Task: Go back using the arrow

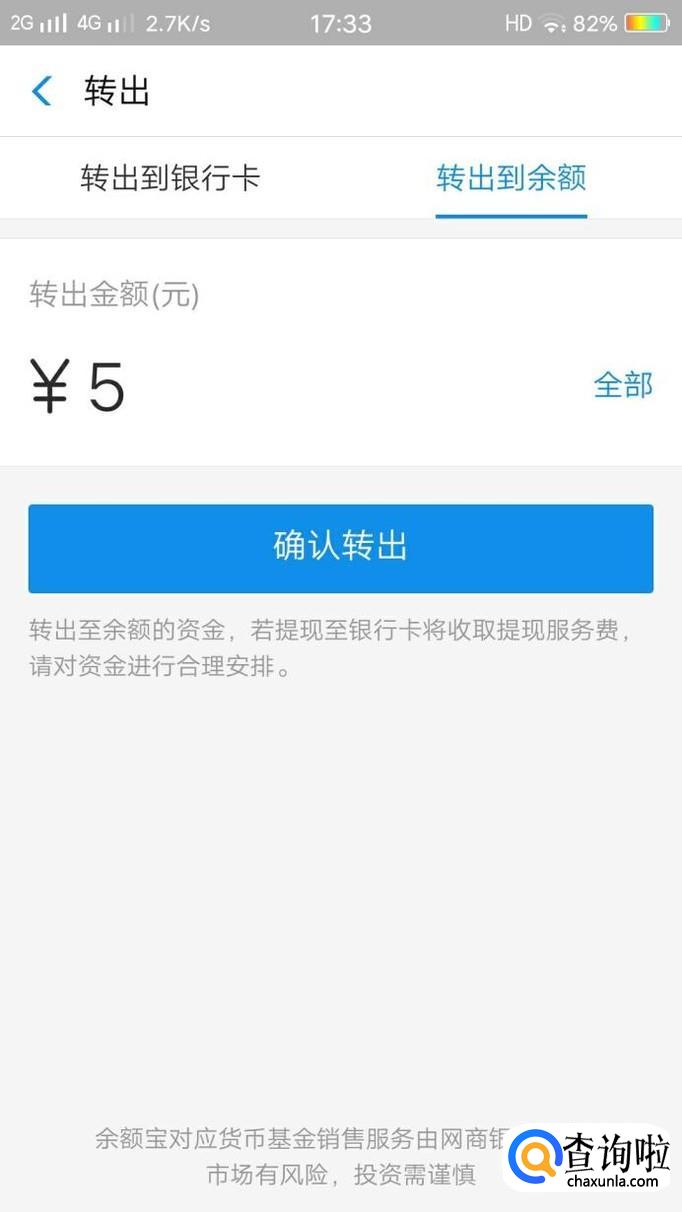Action: [42, 91]
